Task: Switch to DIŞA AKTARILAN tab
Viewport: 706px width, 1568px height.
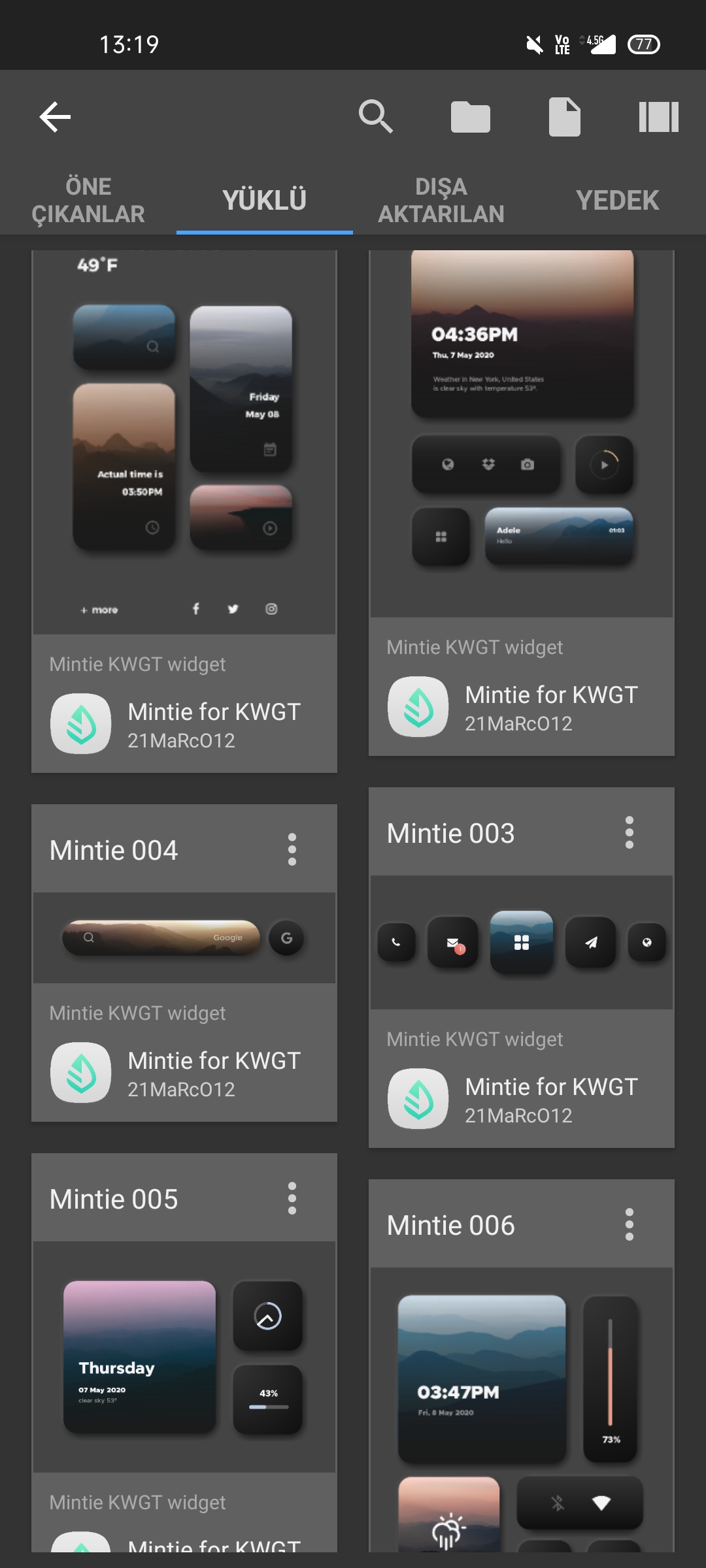Action: tap(441, 200)
